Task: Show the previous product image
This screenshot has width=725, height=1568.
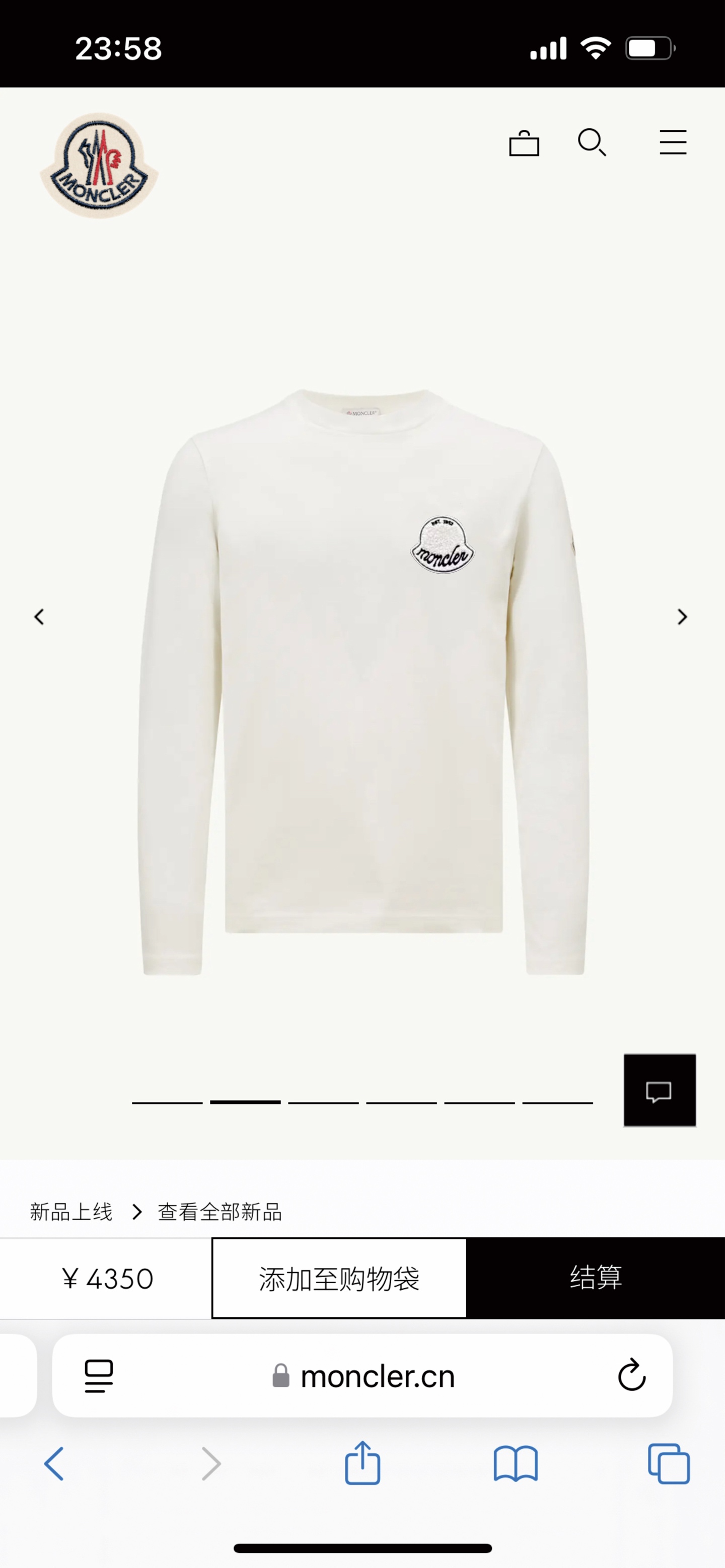Action: point(39,616)
